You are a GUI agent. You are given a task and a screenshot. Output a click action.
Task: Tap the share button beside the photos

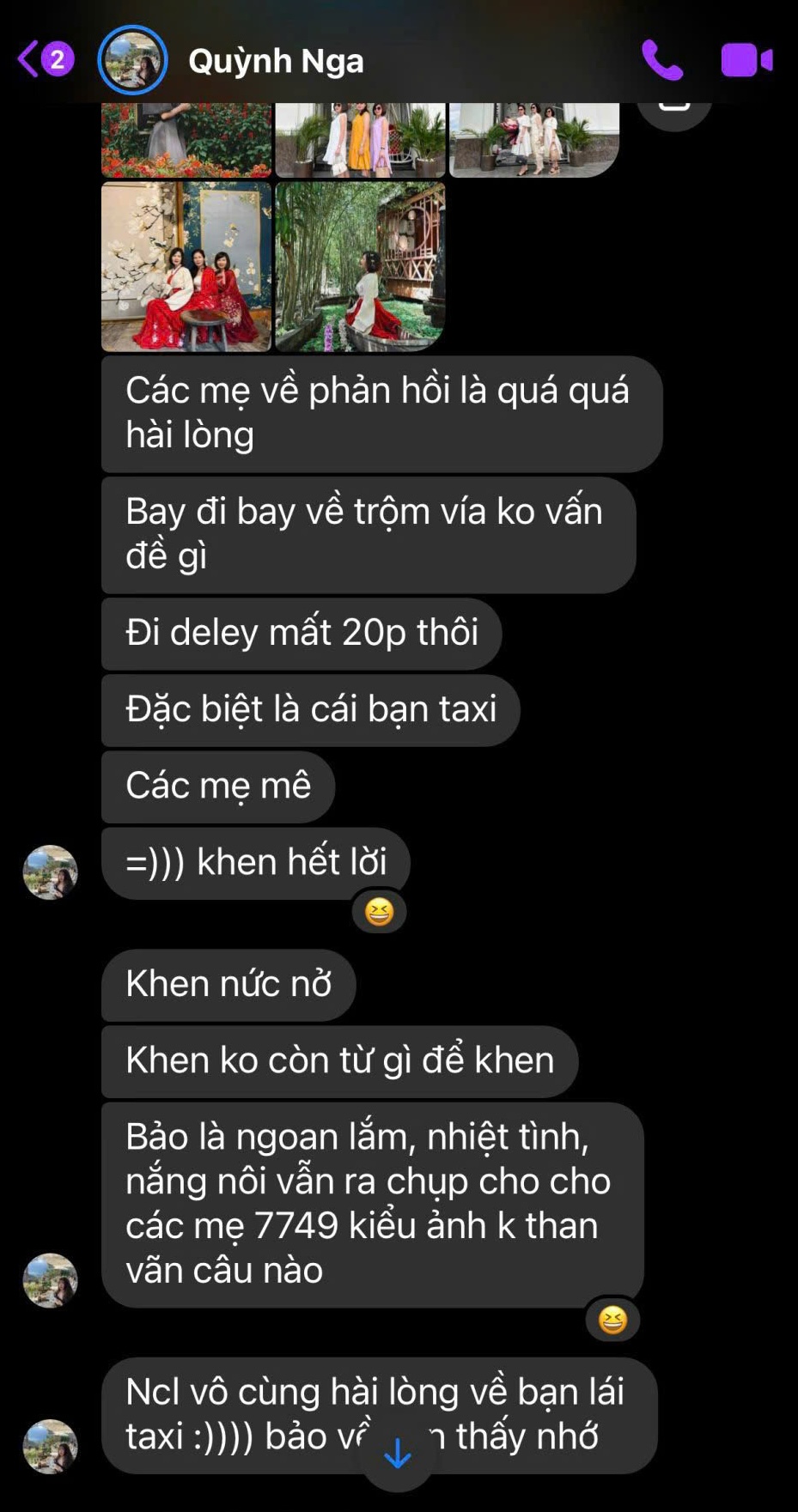674,112
